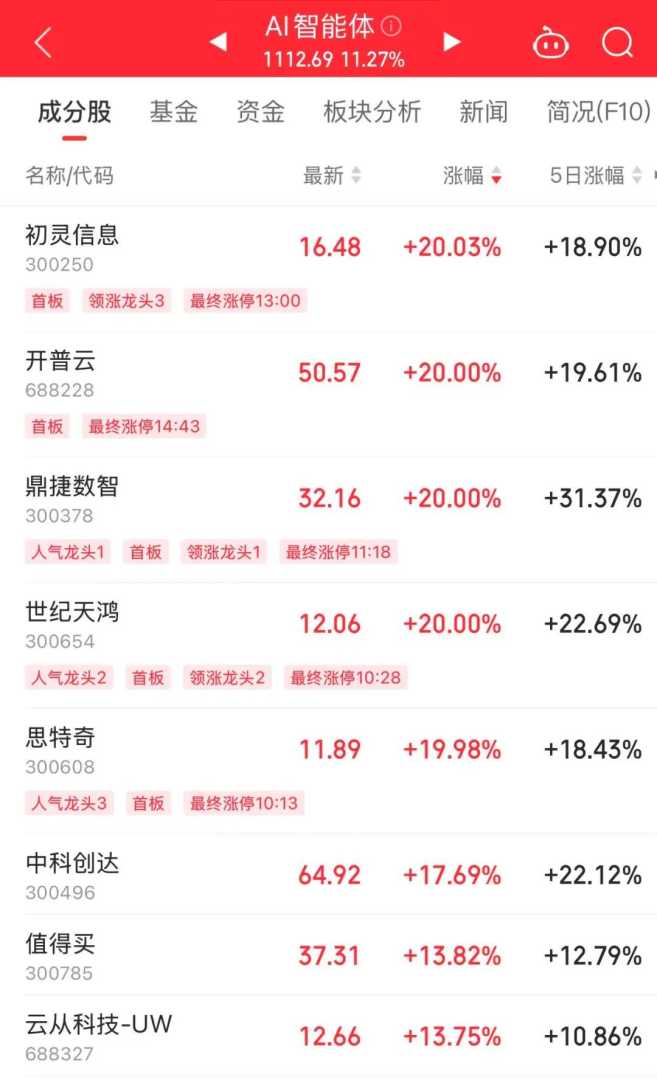Switch to the 新闻 tab

(483, 112)
